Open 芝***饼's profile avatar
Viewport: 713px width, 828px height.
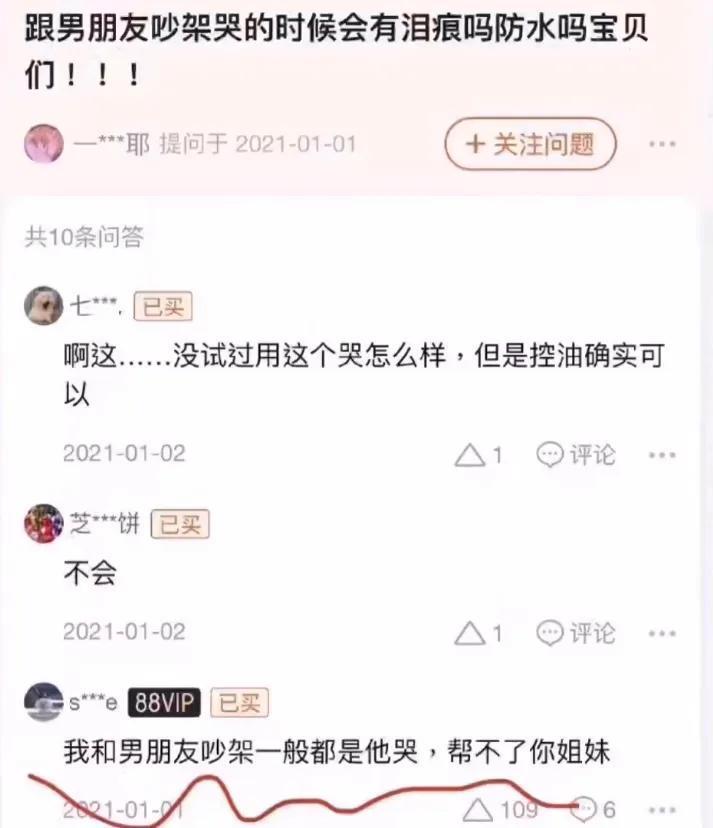[43, 523]
